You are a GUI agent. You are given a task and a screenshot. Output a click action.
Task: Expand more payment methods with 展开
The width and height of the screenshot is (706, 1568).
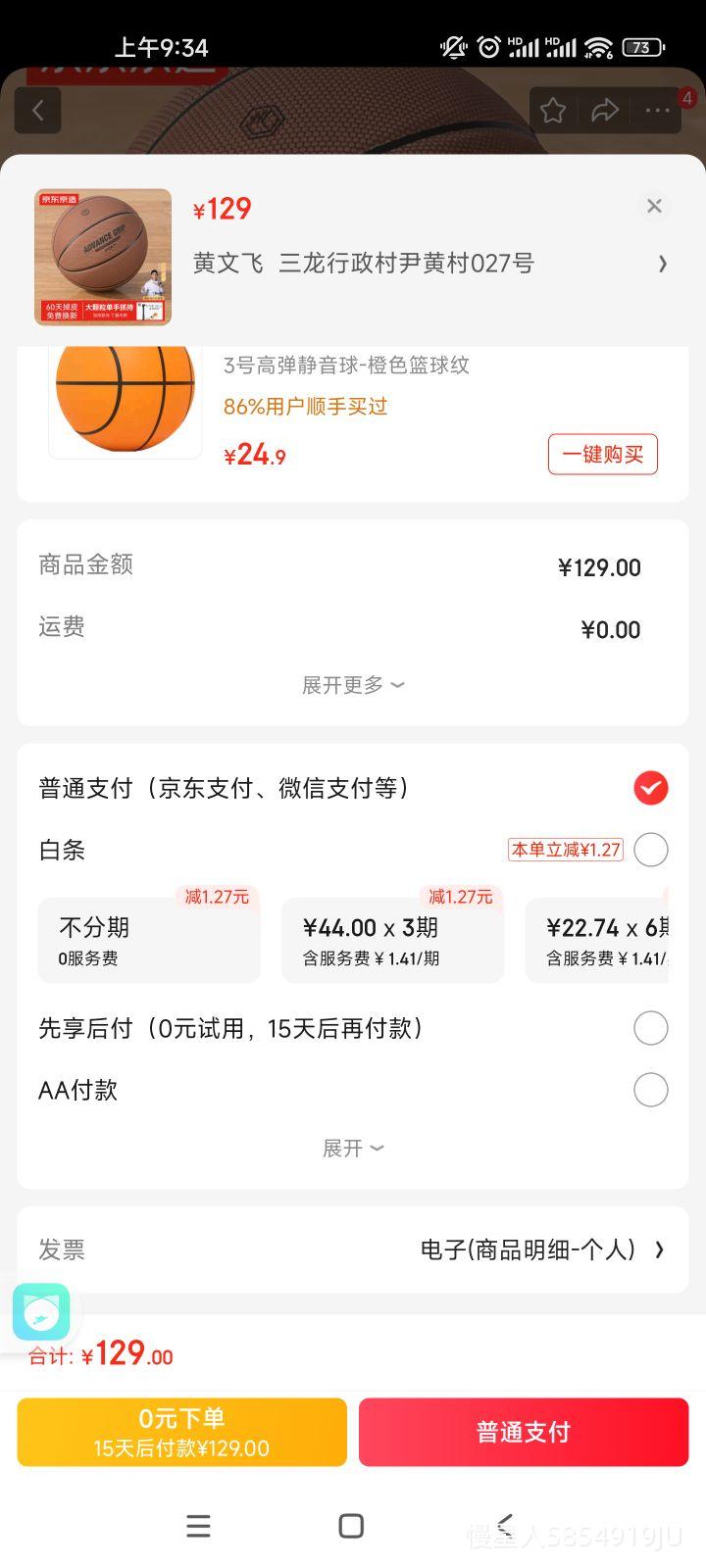[x=352, y=1148]
